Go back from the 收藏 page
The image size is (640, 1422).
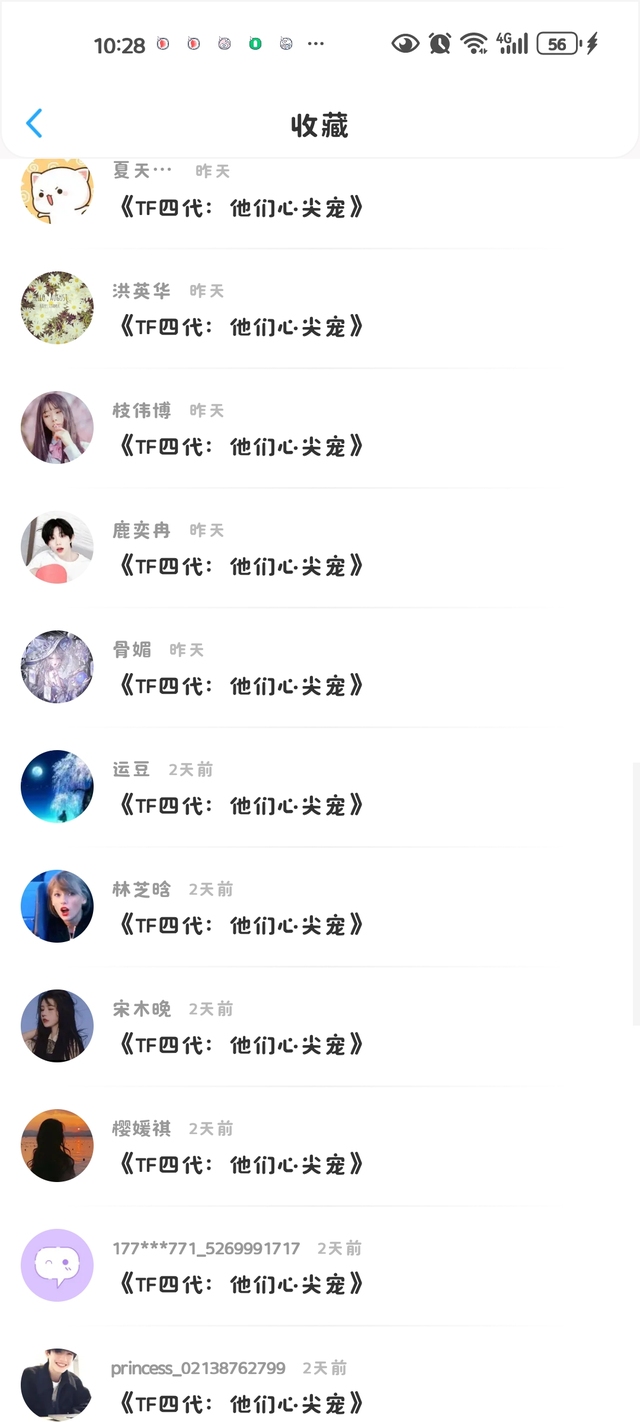[34, 124]
